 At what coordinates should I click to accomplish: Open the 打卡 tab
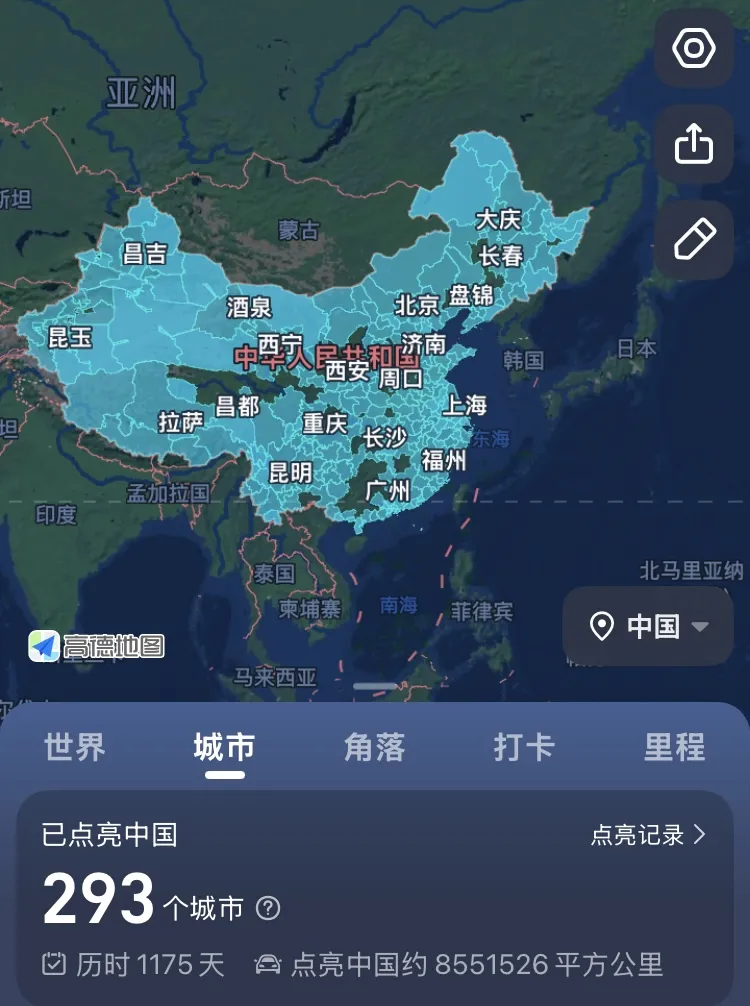coord(524,747)
